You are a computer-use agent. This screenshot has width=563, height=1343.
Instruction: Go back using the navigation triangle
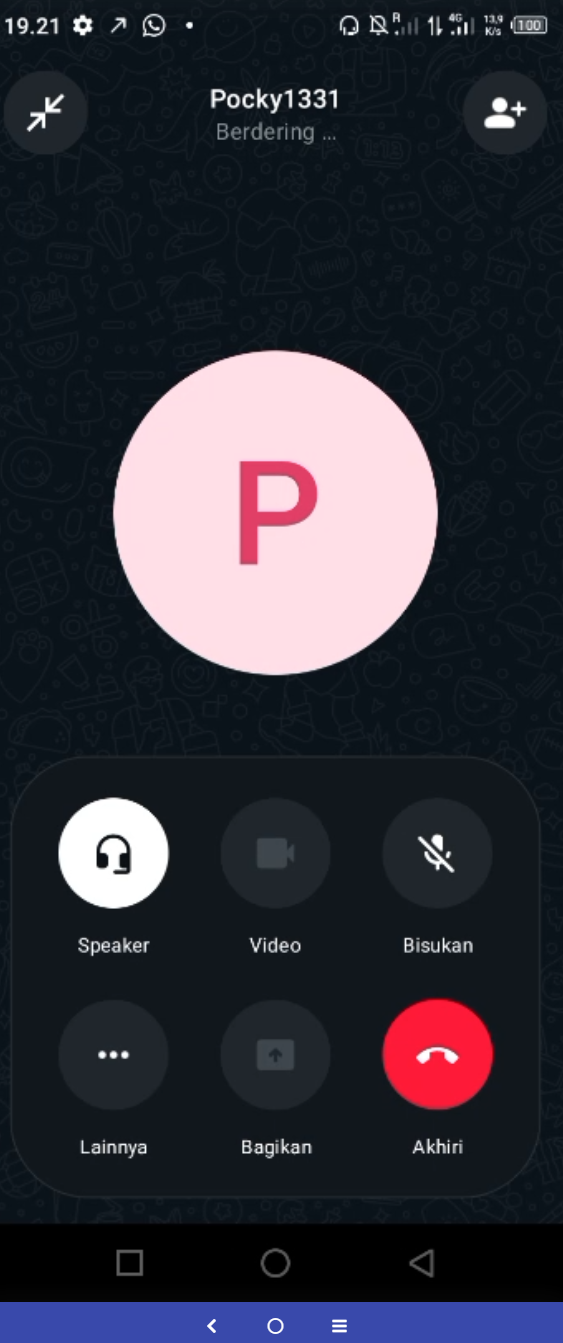coord(422,1263)
